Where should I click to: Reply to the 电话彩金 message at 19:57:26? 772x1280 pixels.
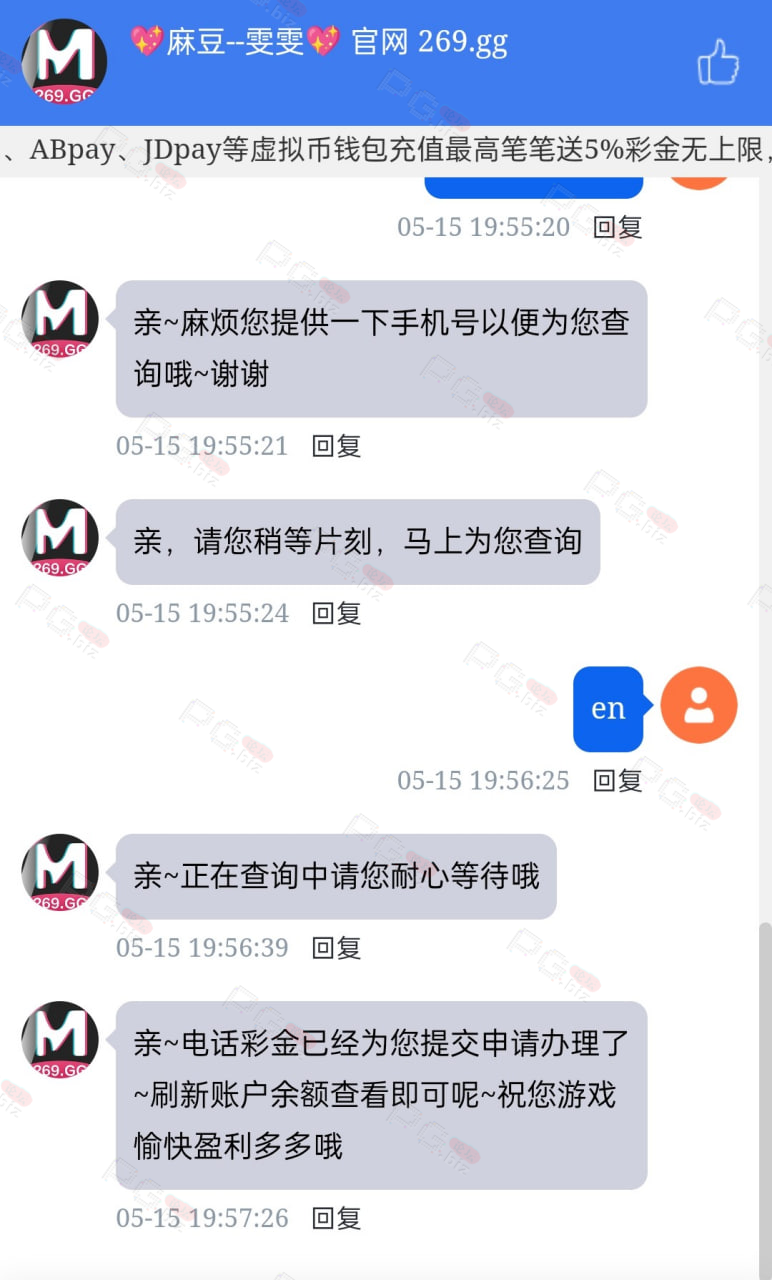click(336, 1218)
